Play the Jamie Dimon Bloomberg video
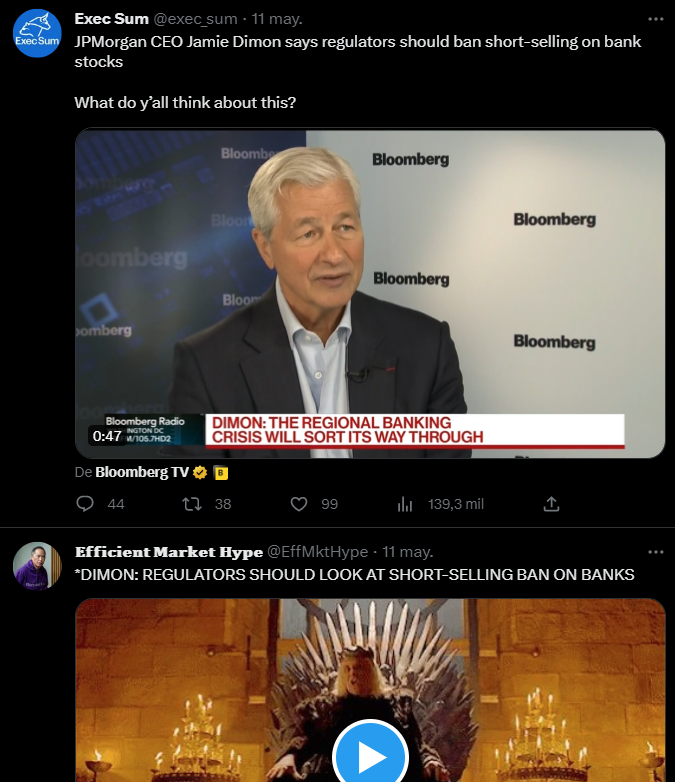The height and width of the screenshot is (782, 675). pos(370,293)
